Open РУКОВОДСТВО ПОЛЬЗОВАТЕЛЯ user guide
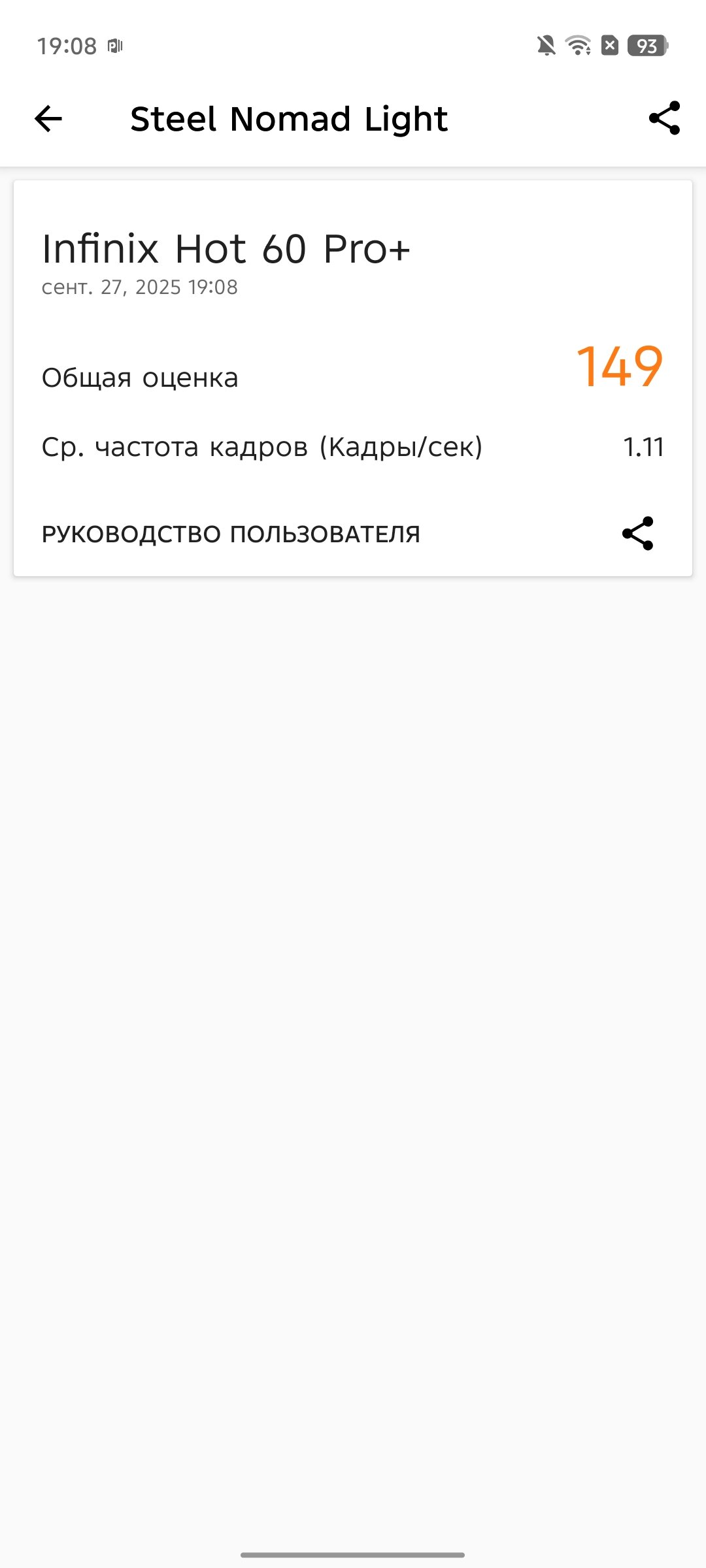This screenshot has height=1568, width=706. (231, 534)
